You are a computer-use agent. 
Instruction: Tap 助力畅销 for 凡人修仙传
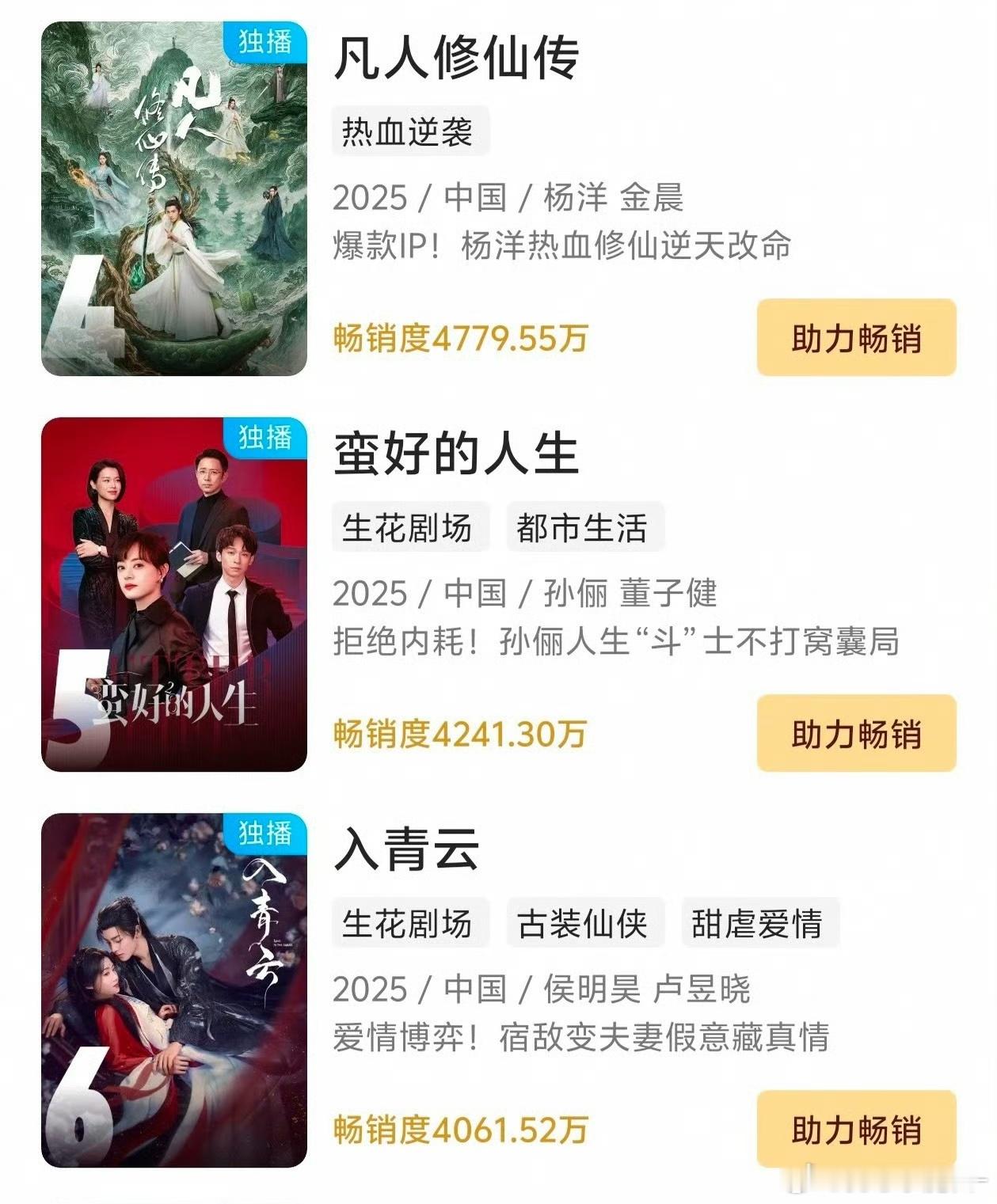pos(856,338)
